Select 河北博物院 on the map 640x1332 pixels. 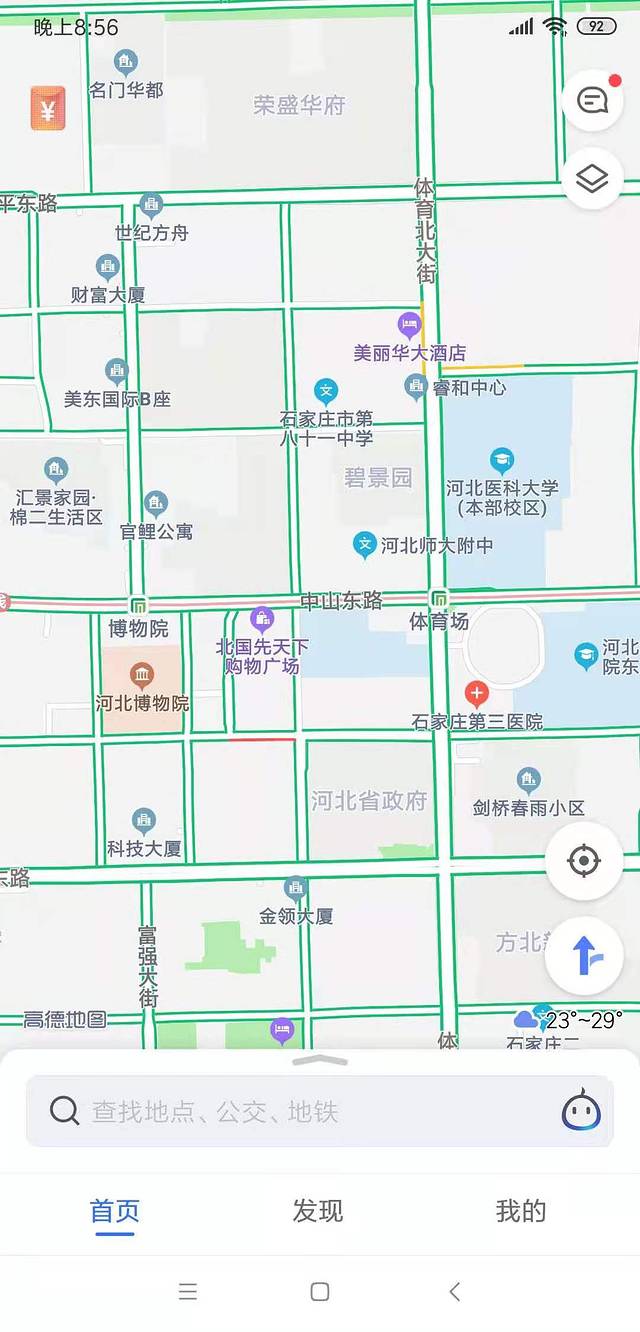click(x=142, y=675)
